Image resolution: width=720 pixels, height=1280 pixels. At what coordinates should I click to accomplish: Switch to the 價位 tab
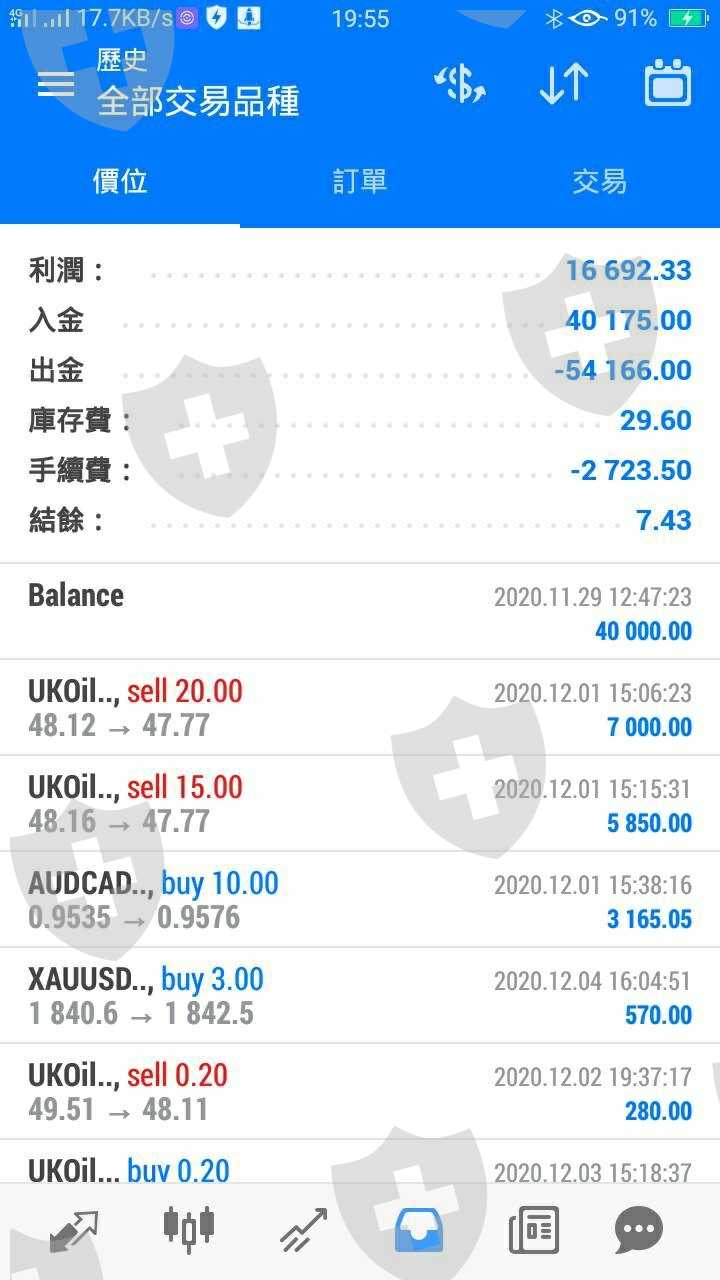[x=120, y=181]
